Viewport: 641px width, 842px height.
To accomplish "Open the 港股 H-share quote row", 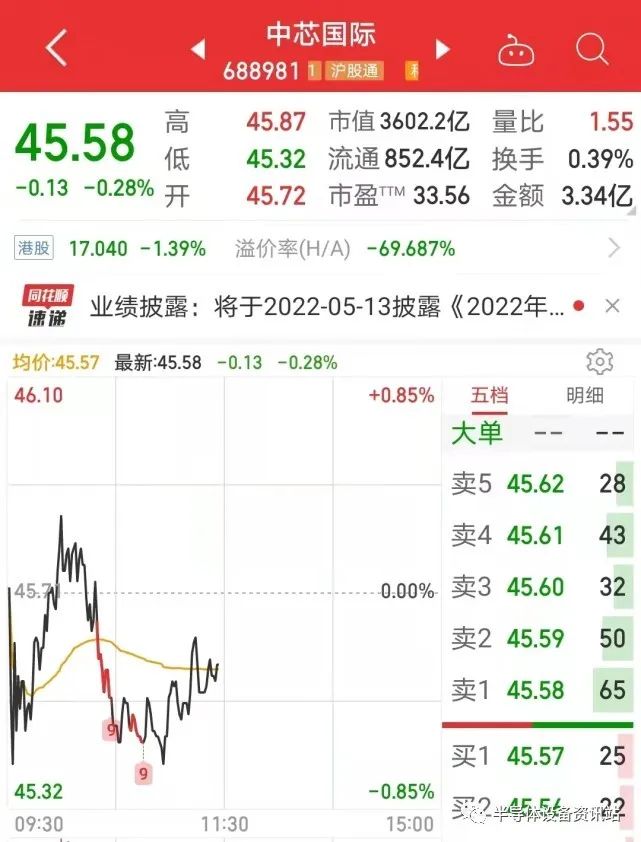I will pos(320,249).
